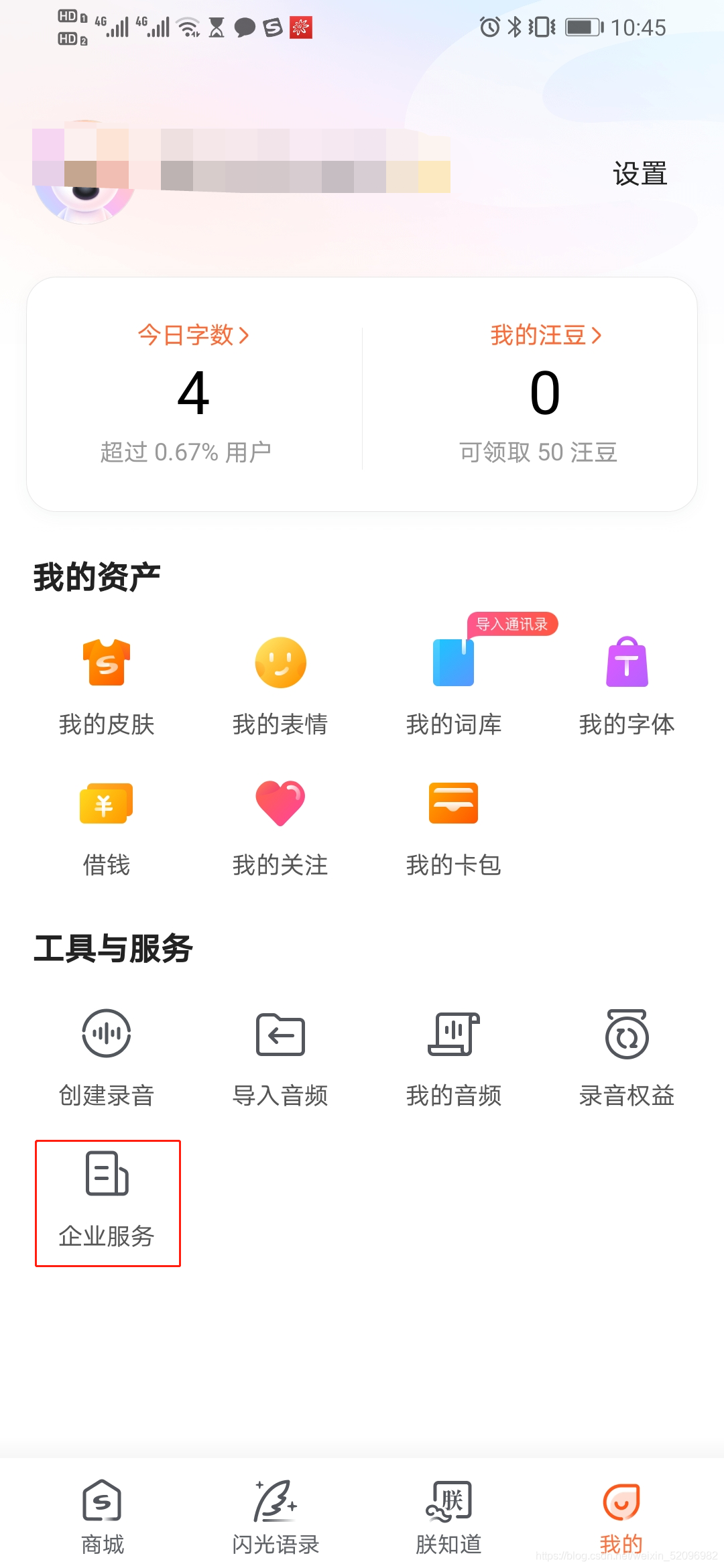
Task: Open 今日字数 details
Action: [x=193, y=335]
